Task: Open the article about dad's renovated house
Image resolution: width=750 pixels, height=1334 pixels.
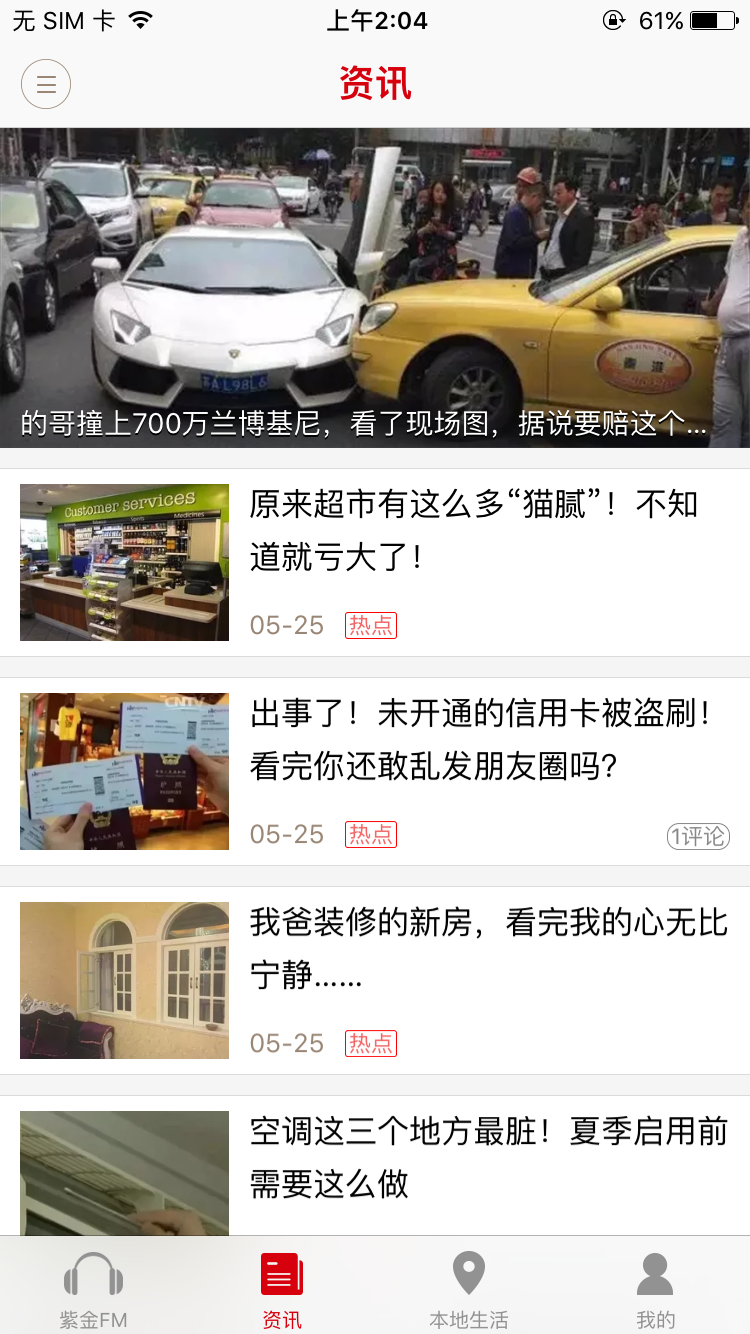Action: [488, 948]
